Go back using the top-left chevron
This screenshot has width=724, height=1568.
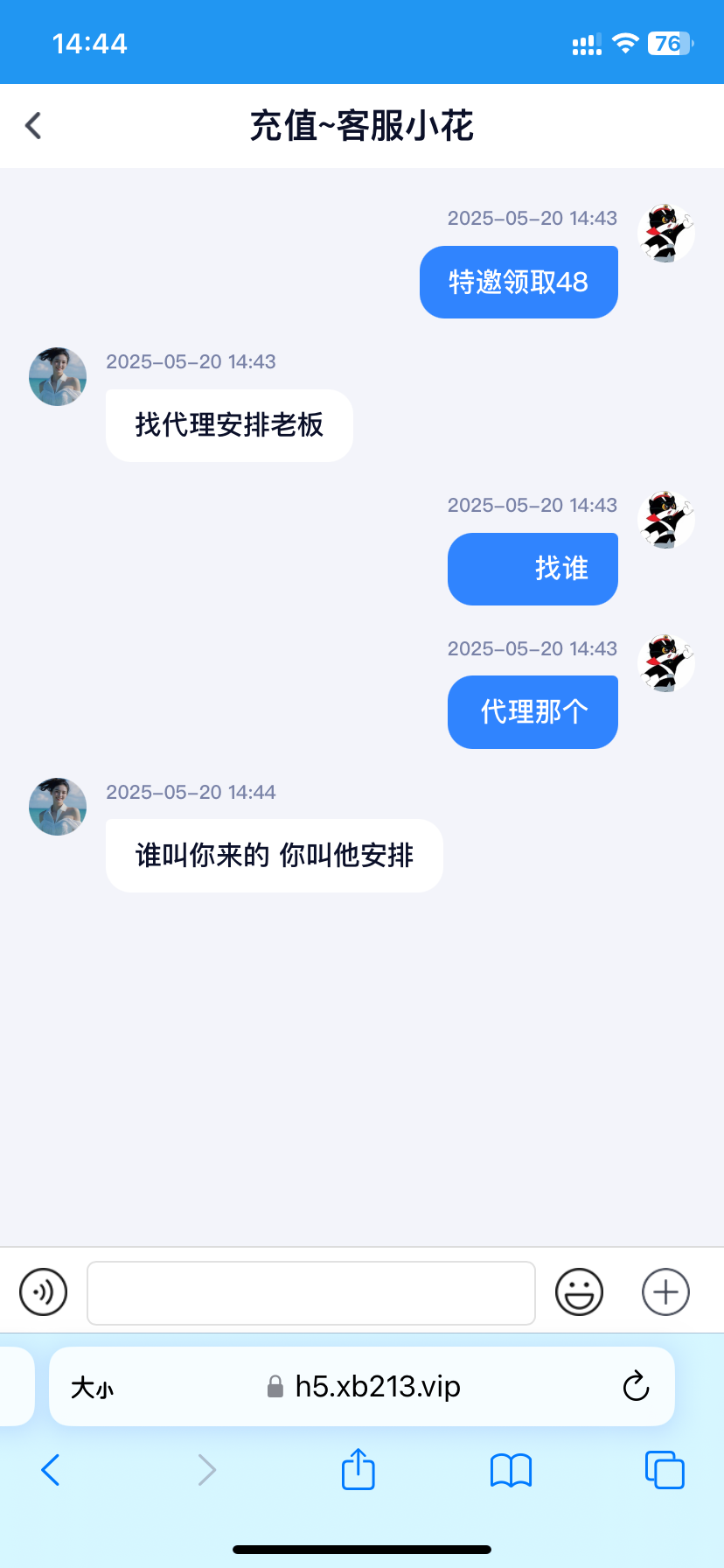click(32, 125)
